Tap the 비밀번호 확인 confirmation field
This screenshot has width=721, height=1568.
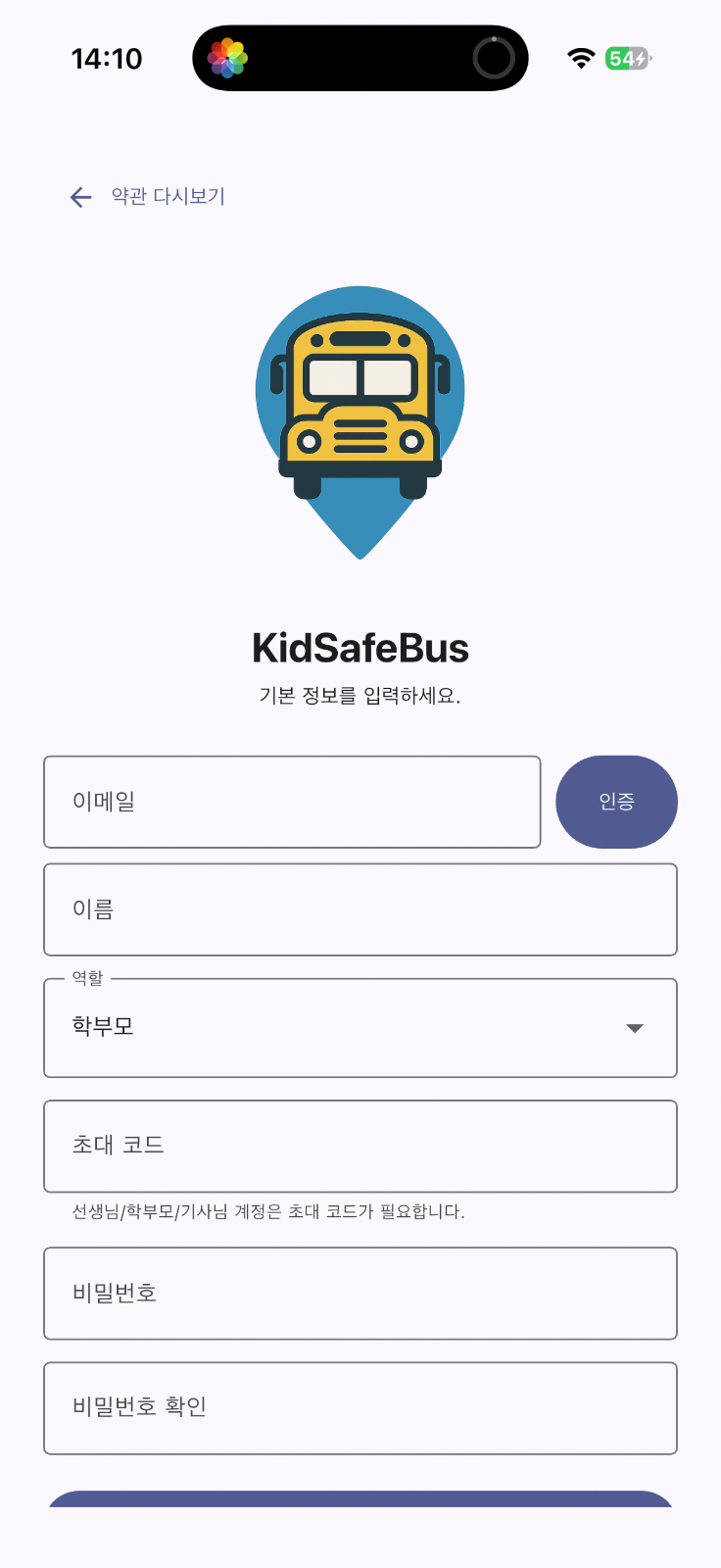(360, 1408)
